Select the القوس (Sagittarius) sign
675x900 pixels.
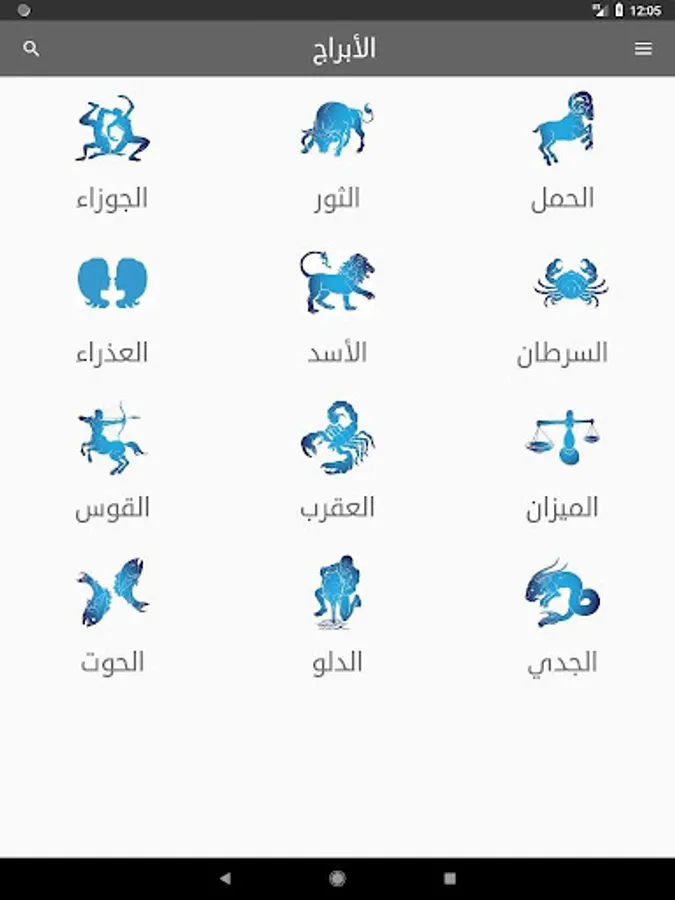[x=112, y=462]
